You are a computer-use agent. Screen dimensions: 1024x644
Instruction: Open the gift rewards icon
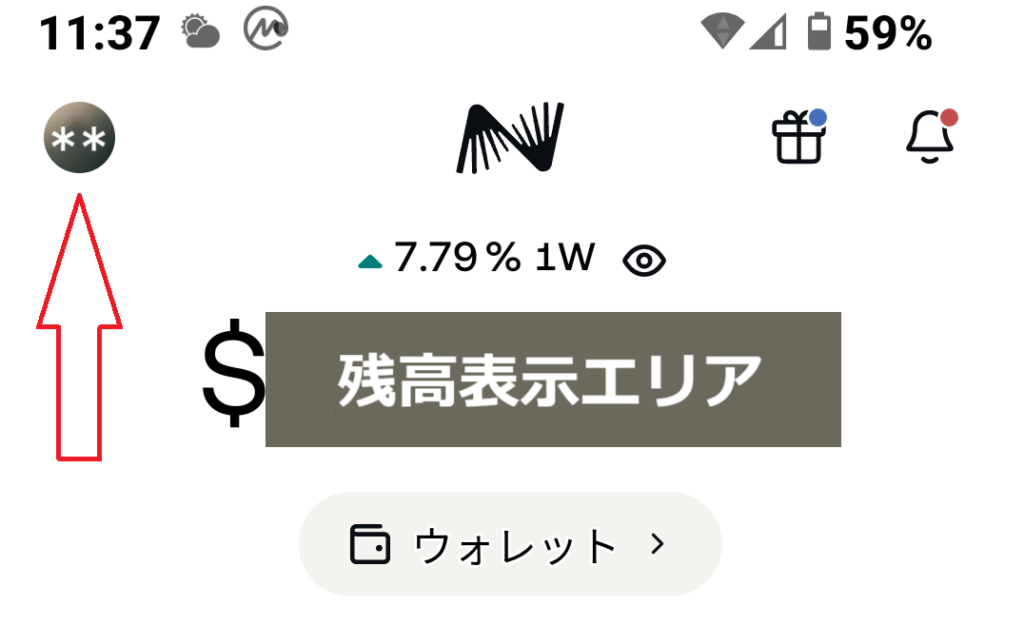pyautogui.click(x=799, y=137)
